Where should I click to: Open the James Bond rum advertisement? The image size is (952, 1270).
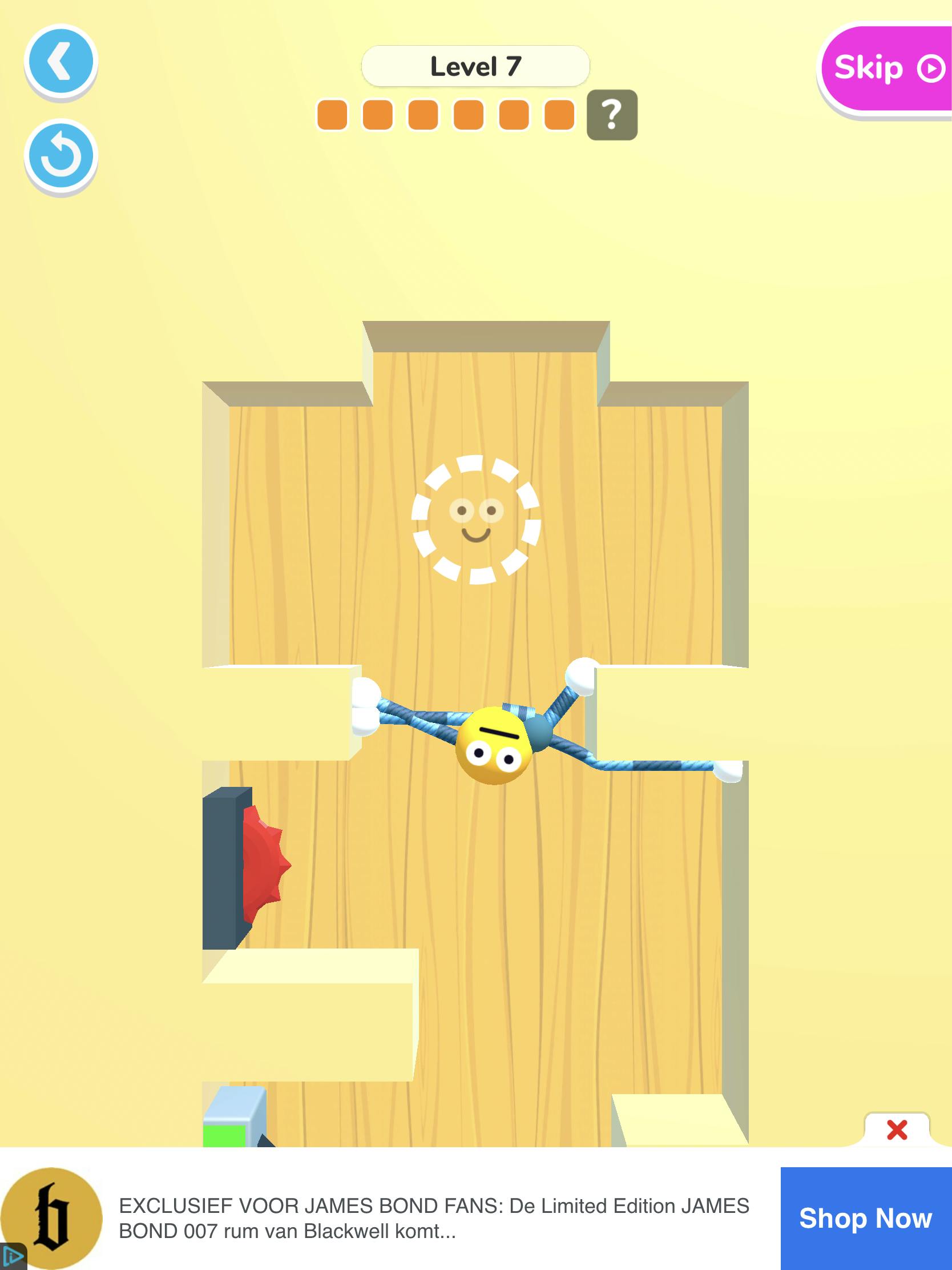(x=433, y=1218)
